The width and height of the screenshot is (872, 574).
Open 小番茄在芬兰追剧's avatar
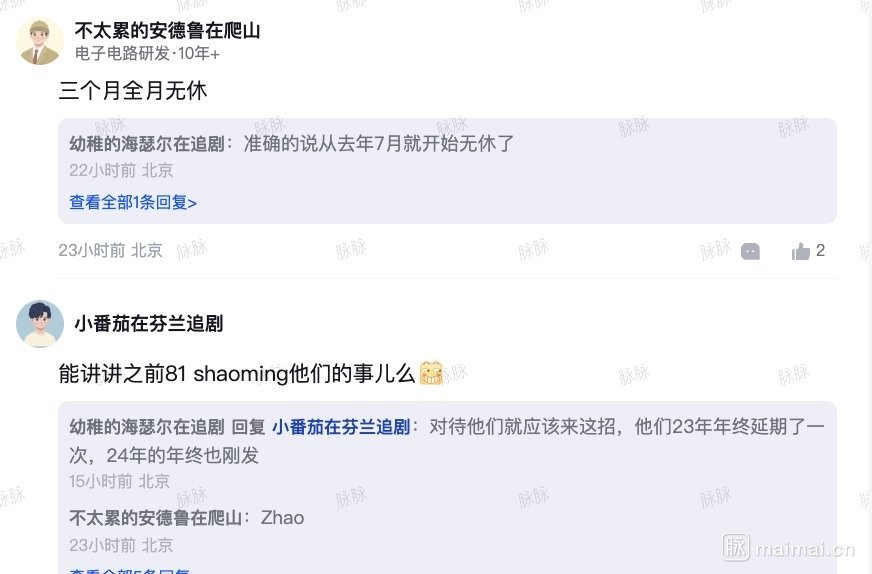(x=40, y=324)
